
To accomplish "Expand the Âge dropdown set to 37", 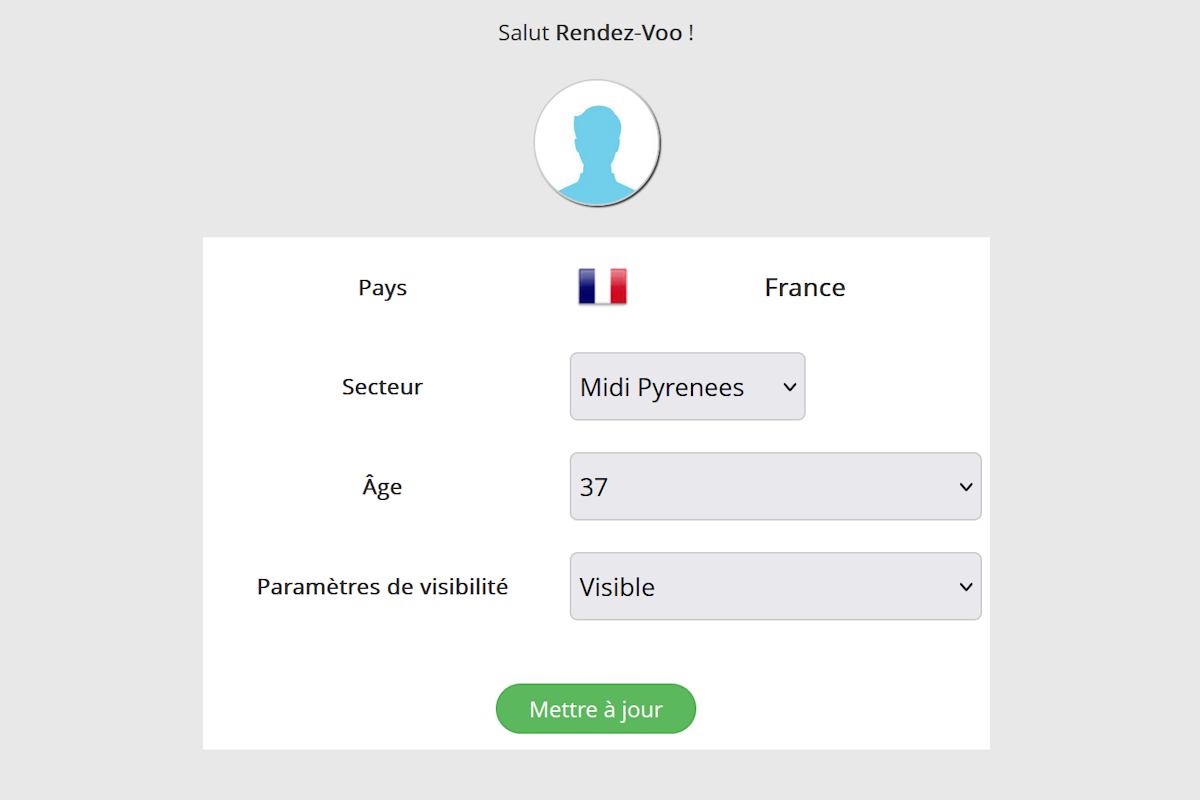I will [775, 486].
